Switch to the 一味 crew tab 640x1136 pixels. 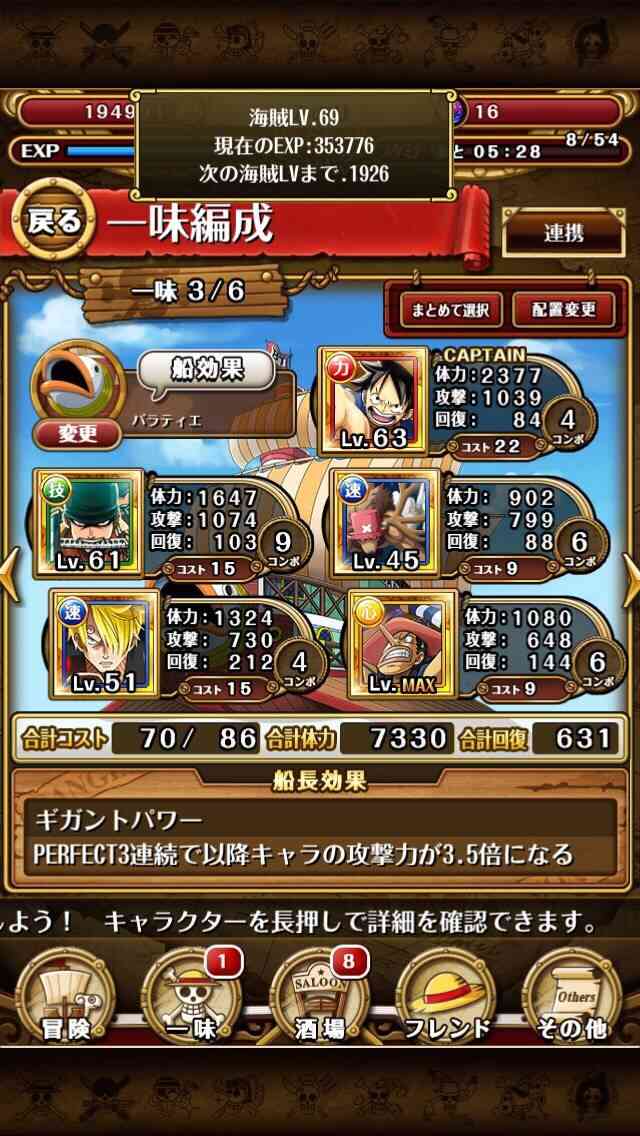(191, 994)
